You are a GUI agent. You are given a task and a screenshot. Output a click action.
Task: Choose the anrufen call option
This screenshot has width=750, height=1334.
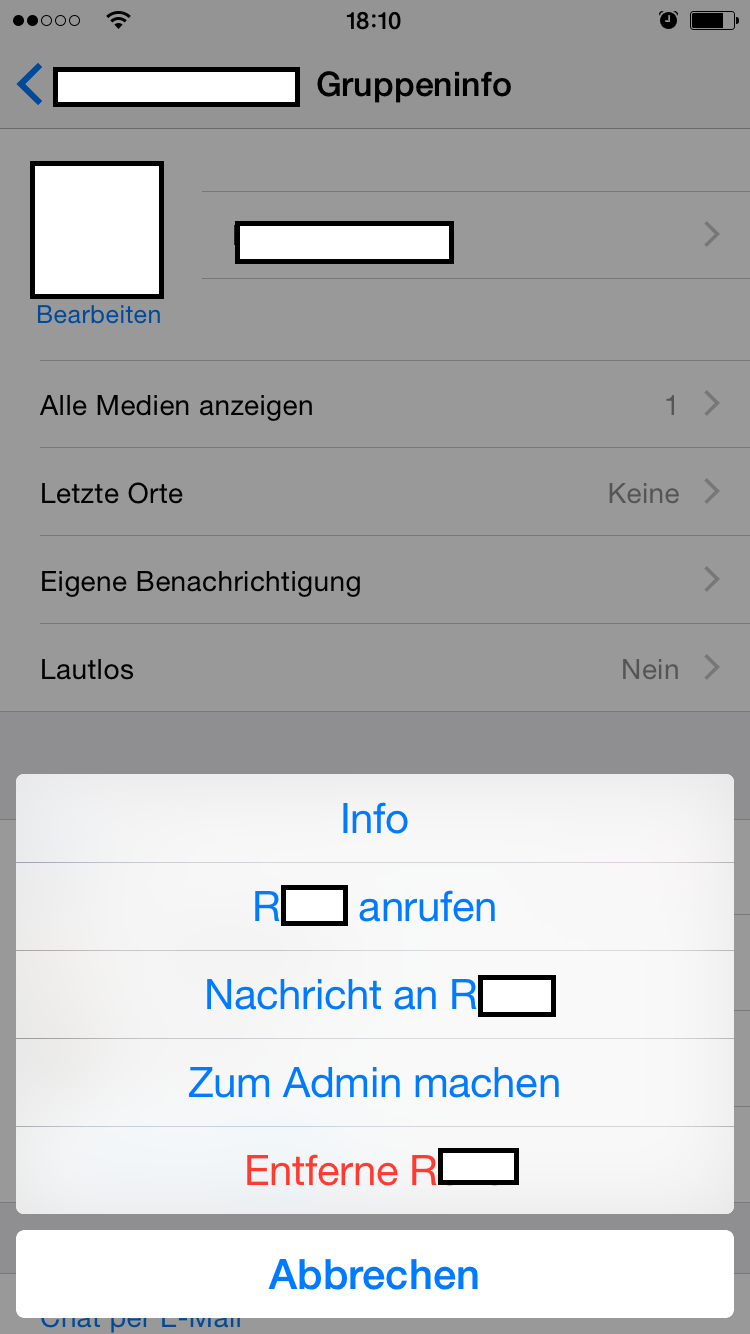pyautogui.click(x=374, y=906)
